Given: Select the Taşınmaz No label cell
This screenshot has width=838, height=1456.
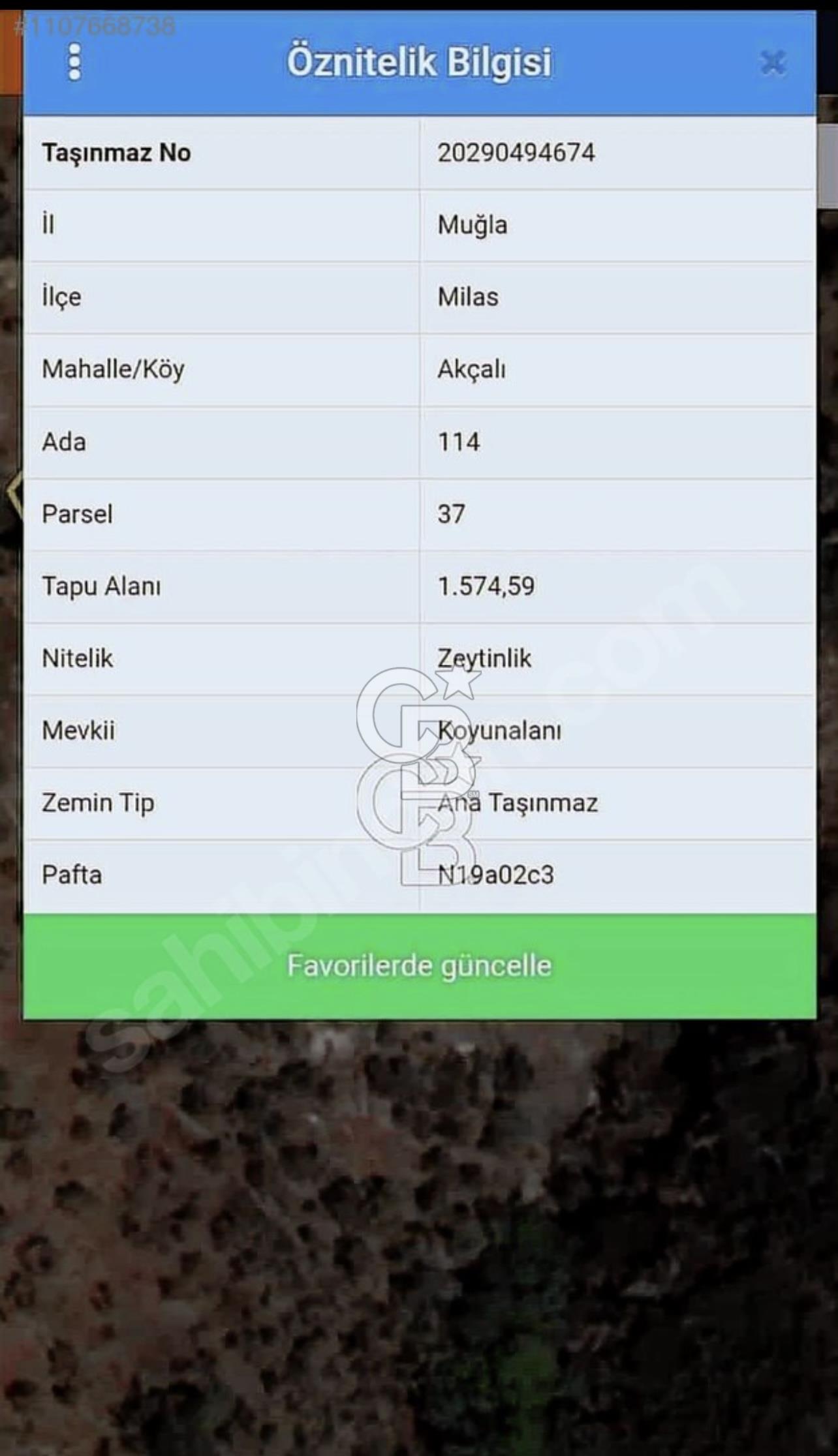Looking at the screenshot, I should tap(116, 153).
